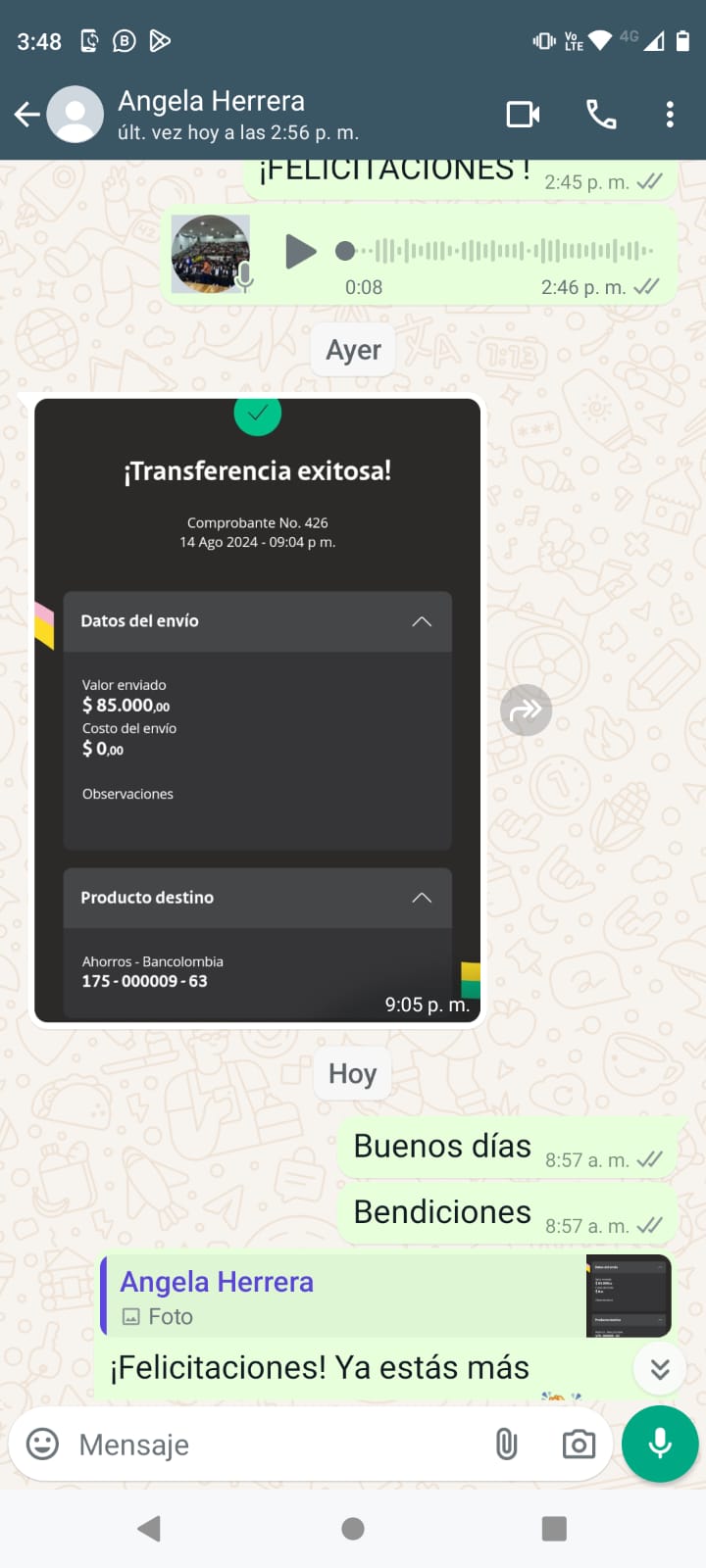Viewport: 706px width, 1568px height.
Task: Open Angela Herrera's contact info
Action: [x=237, y=115]
